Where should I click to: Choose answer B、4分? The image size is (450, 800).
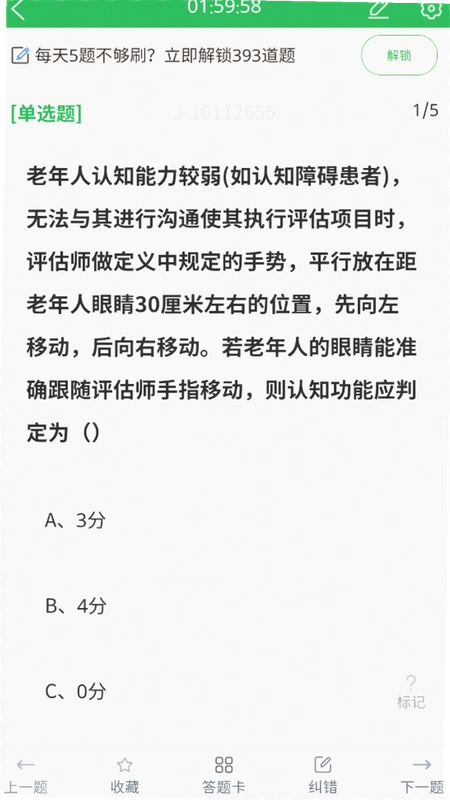[x=76, y=606]
